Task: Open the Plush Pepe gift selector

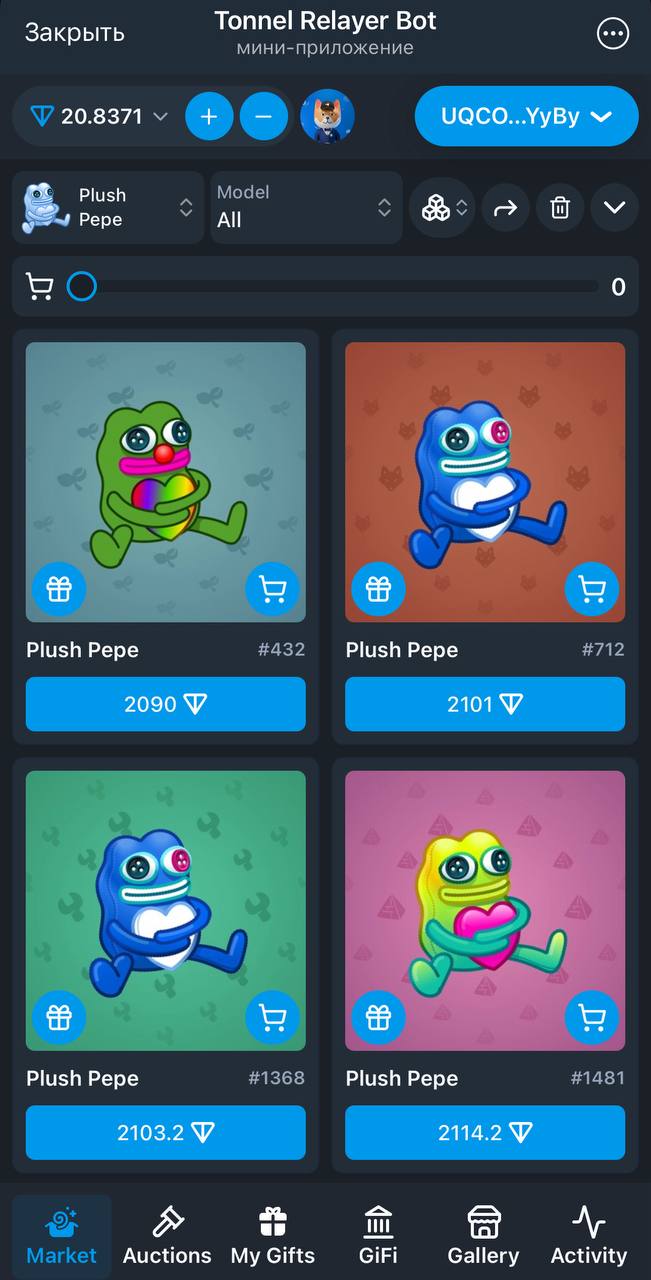Action: pyautogui.click(x=107, y=207)
